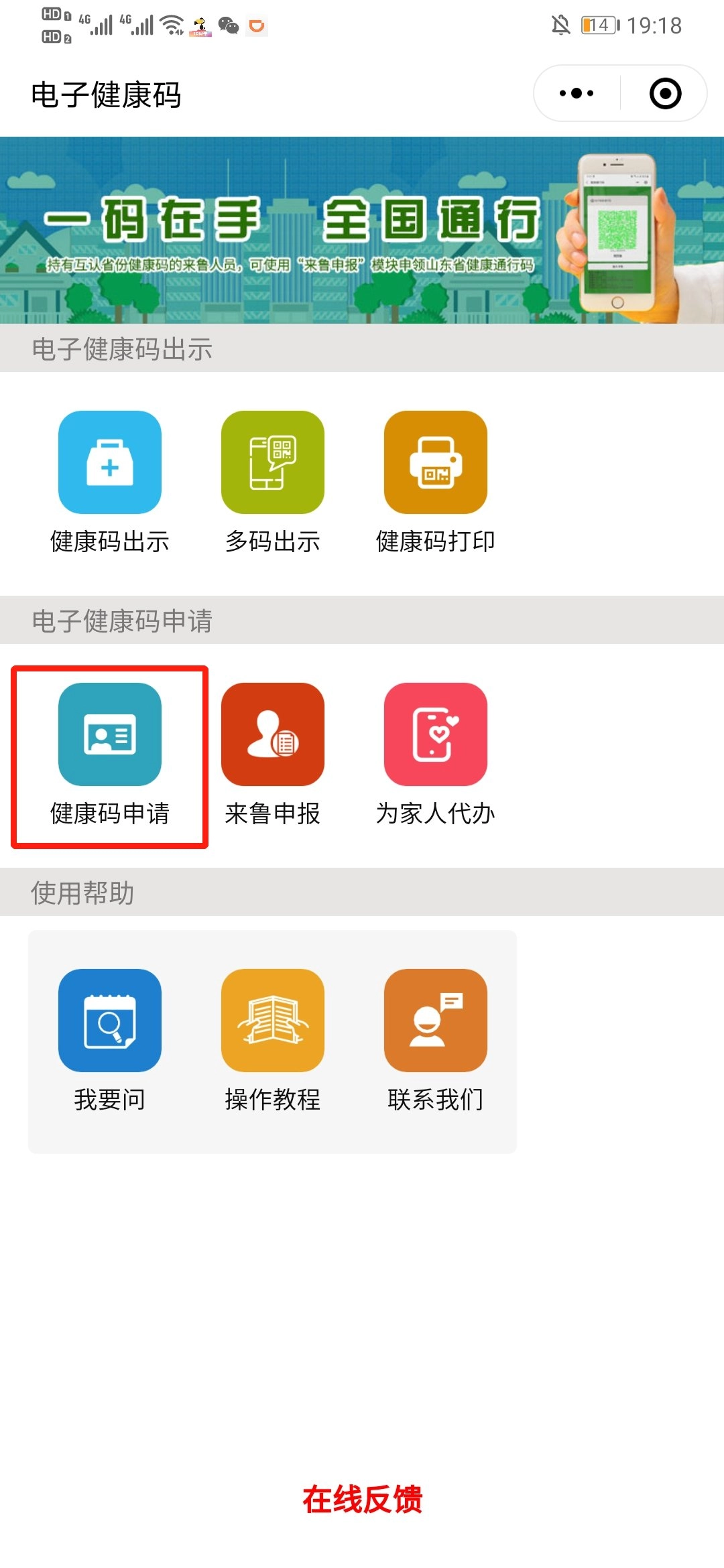View 操作教程 tutorial
Image resolution: width=724 pixels, height=1568 pixels.
point(273,1020)
